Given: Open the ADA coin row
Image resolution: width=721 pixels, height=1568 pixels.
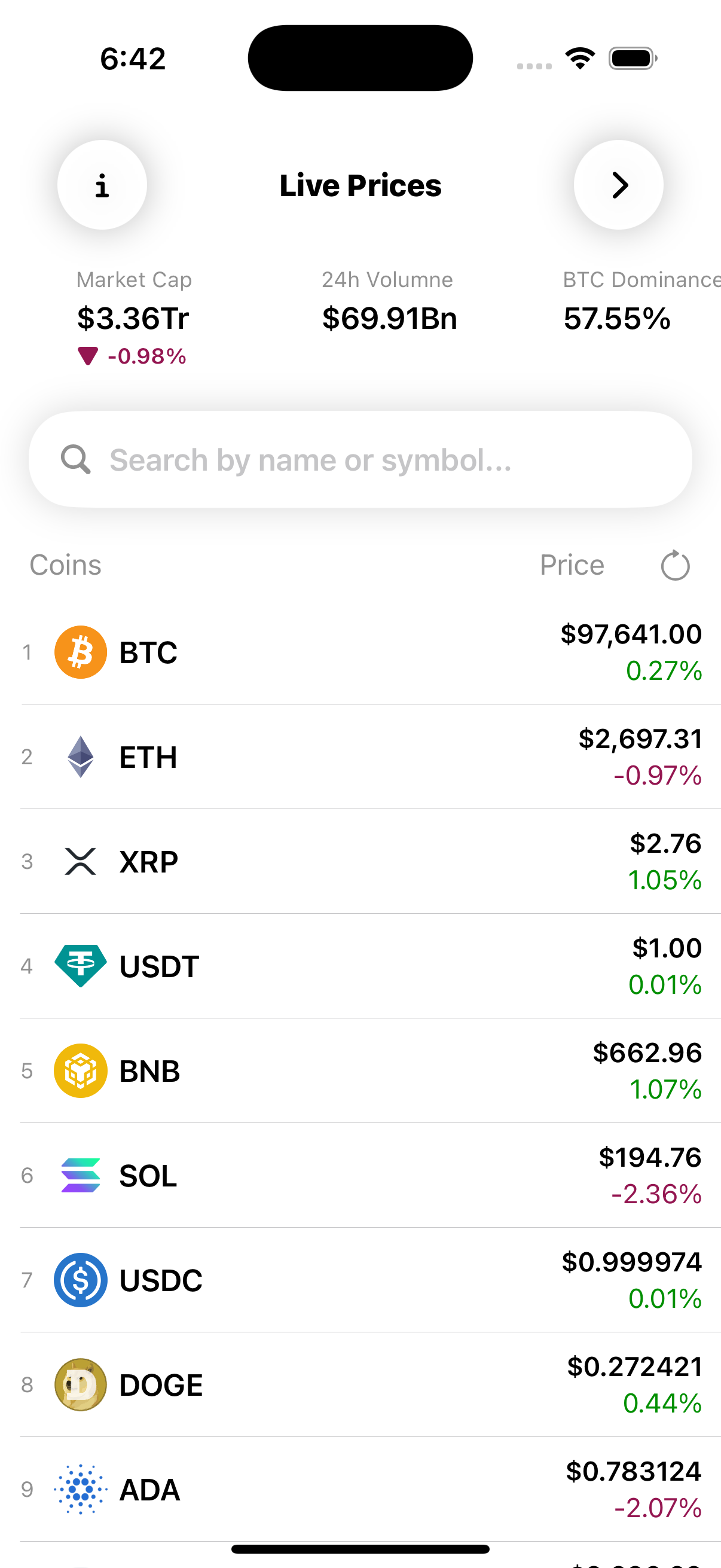Looking at the screenshot, I should click(x=360, y=1490).
